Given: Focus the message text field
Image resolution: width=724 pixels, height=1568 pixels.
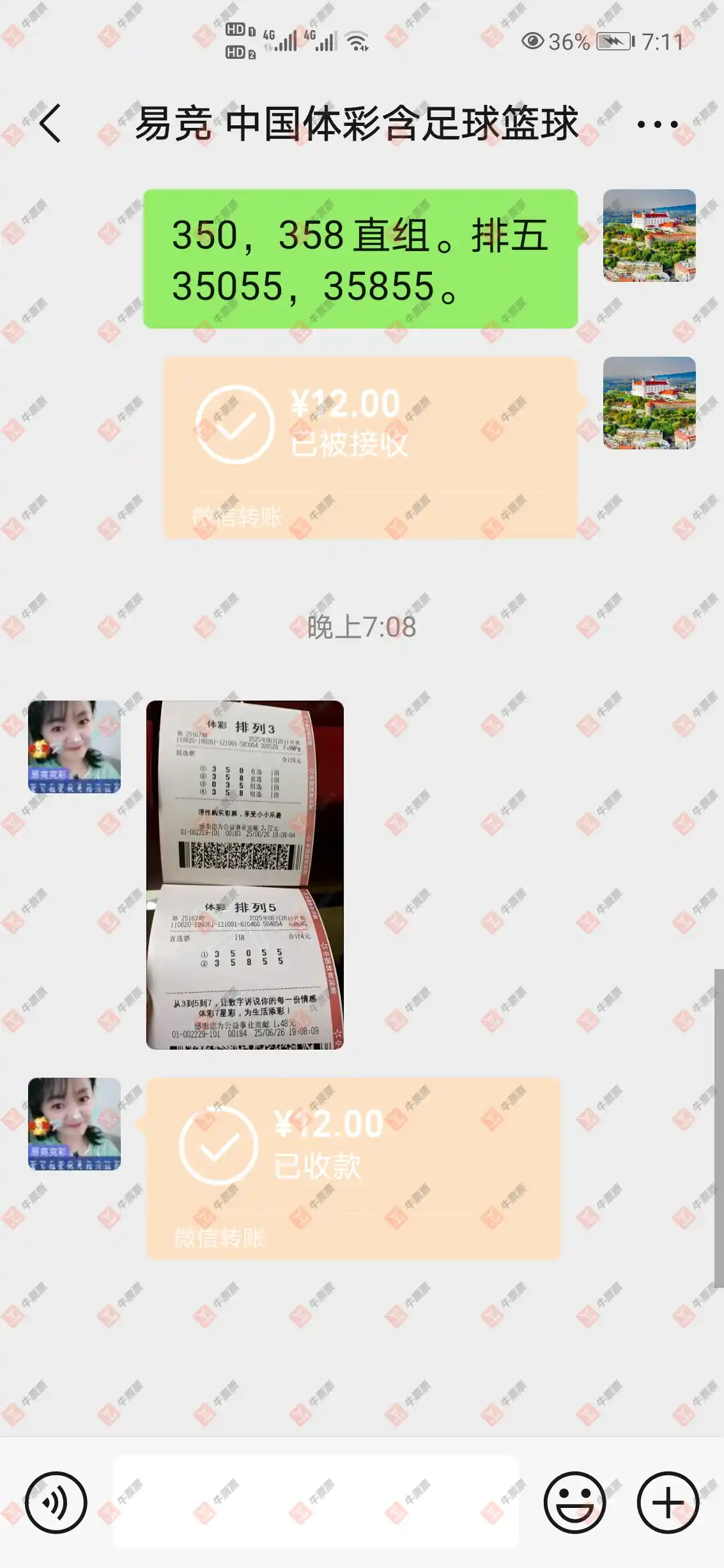Looking at the screenshot, I should click(x=316, y=1502).
